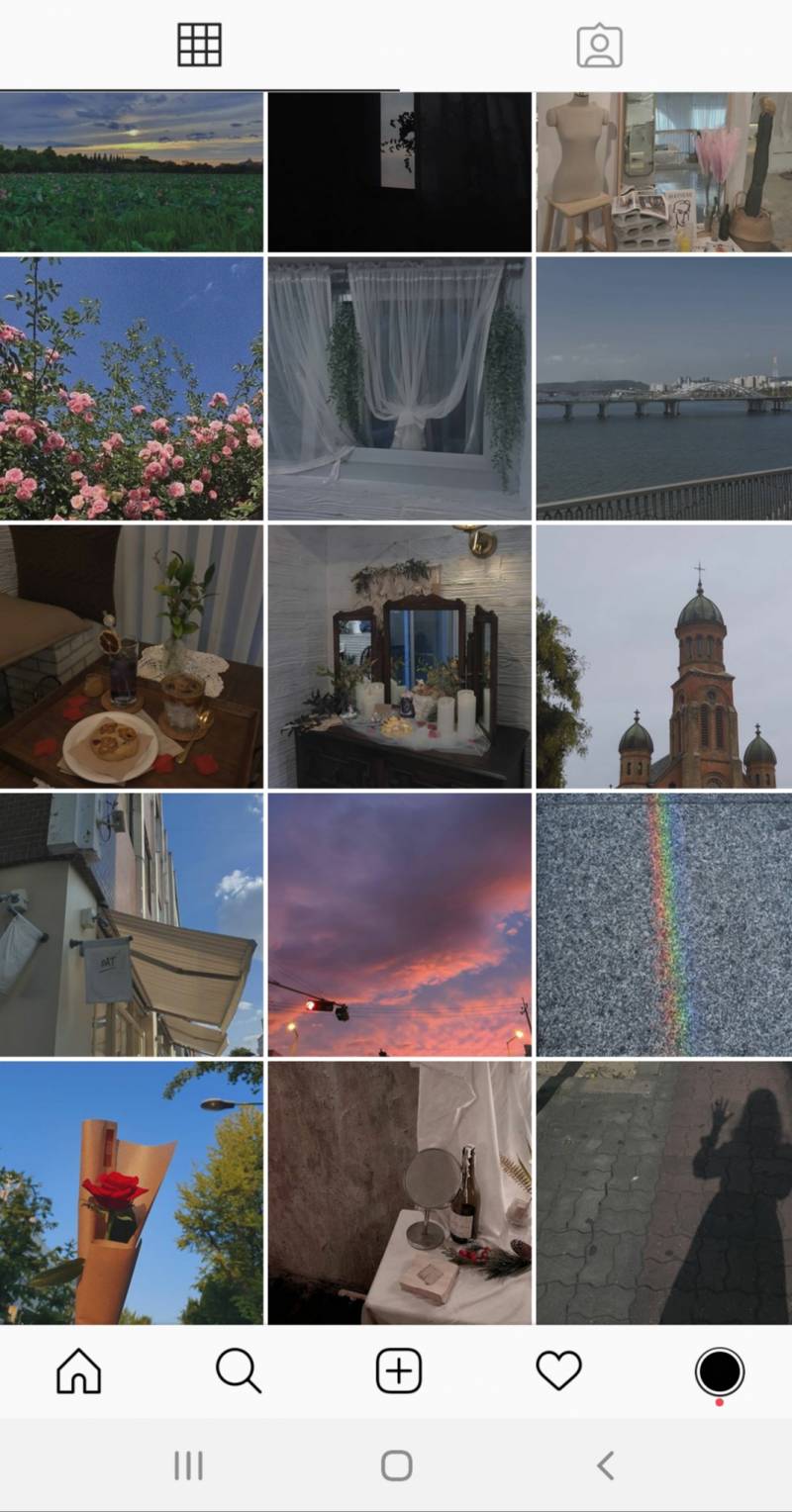Open the cookies and drinks tray post

pos(132,656)
